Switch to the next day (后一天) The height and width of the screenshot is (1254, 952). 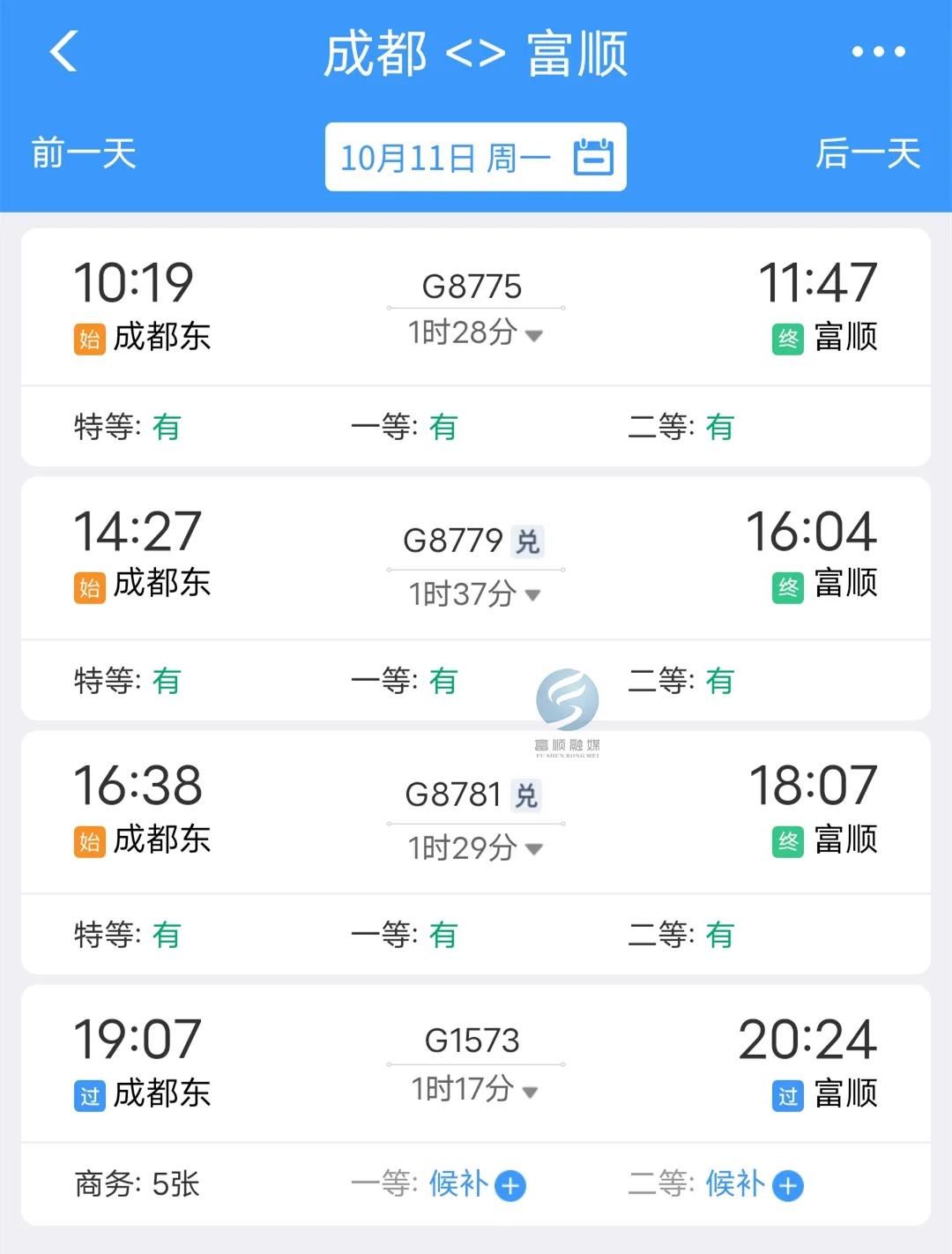click(x=867, y=154)
